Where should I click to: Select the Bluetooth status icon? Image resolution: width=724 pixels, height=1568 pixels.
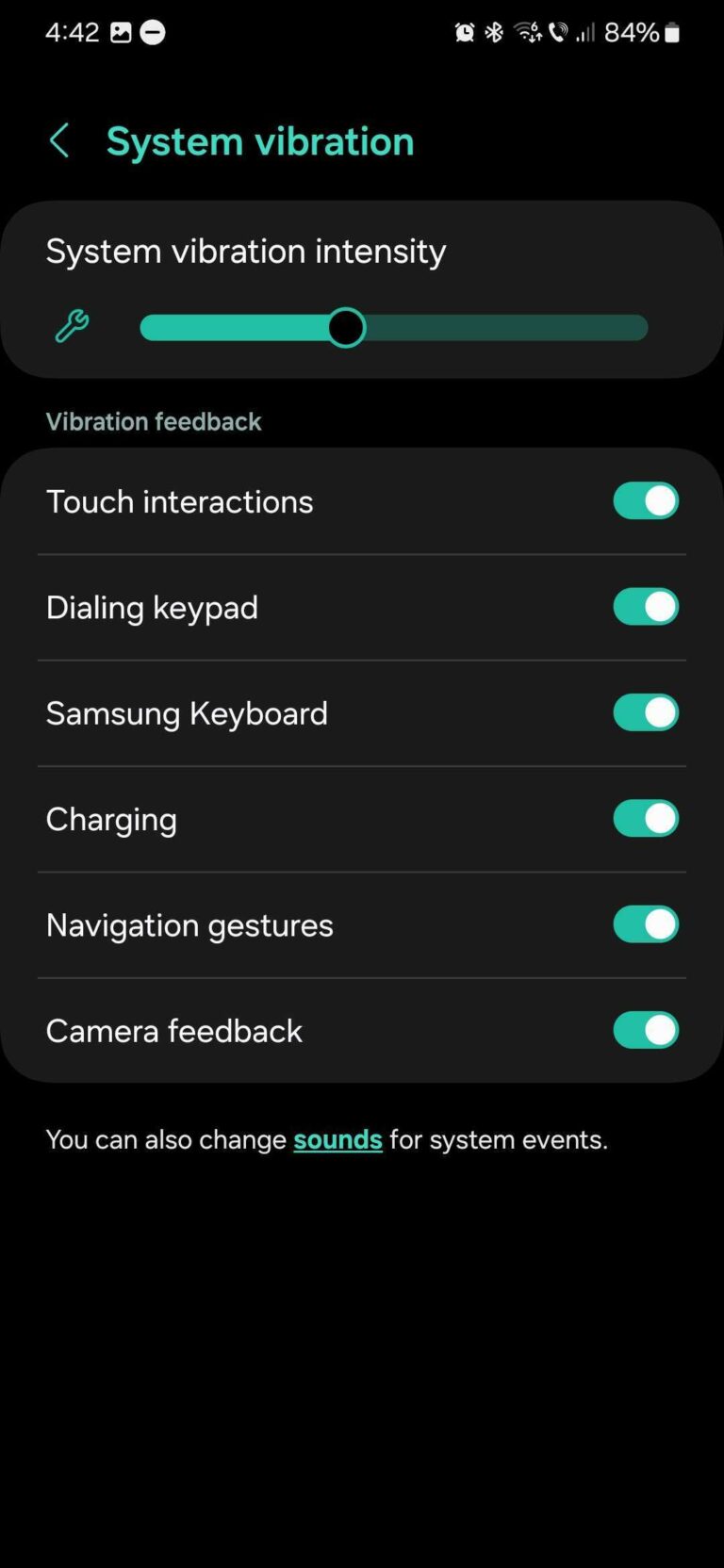pyautogui.click(x=493, y=31)
